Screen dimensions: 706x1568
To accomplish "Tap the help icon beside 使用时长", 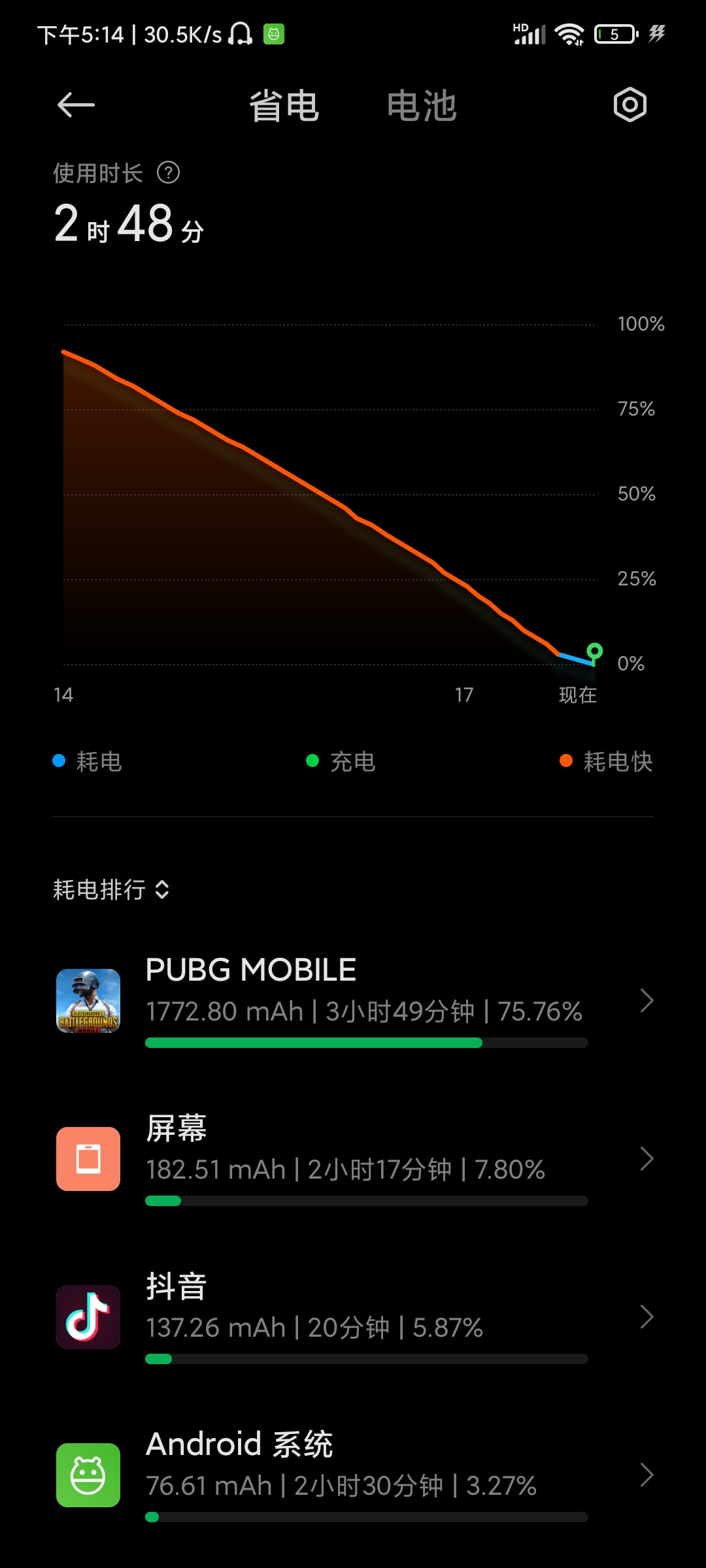I will 168,173.
